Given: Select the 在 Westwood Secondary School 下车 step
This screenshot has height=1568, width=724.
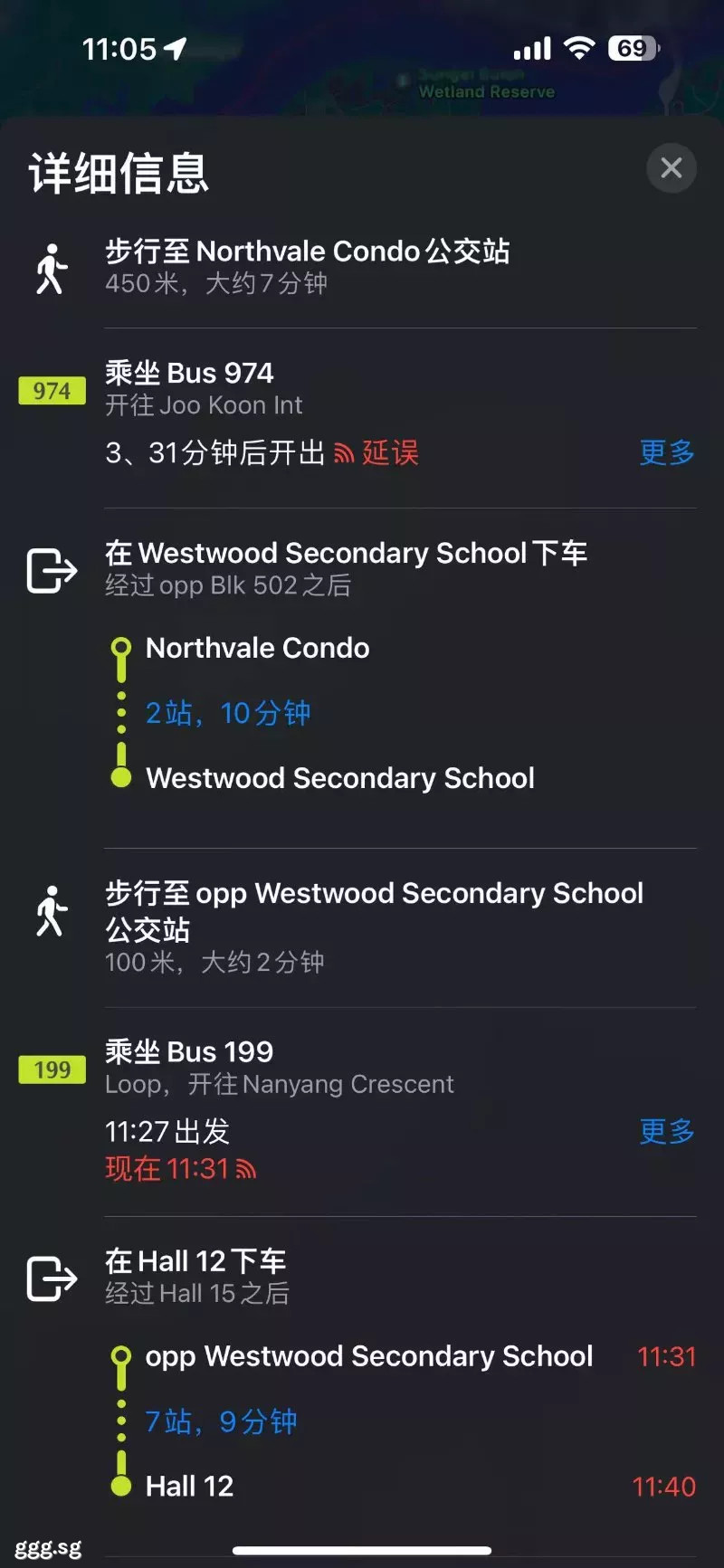Looking at the screenshot, I should coord(362,569).
